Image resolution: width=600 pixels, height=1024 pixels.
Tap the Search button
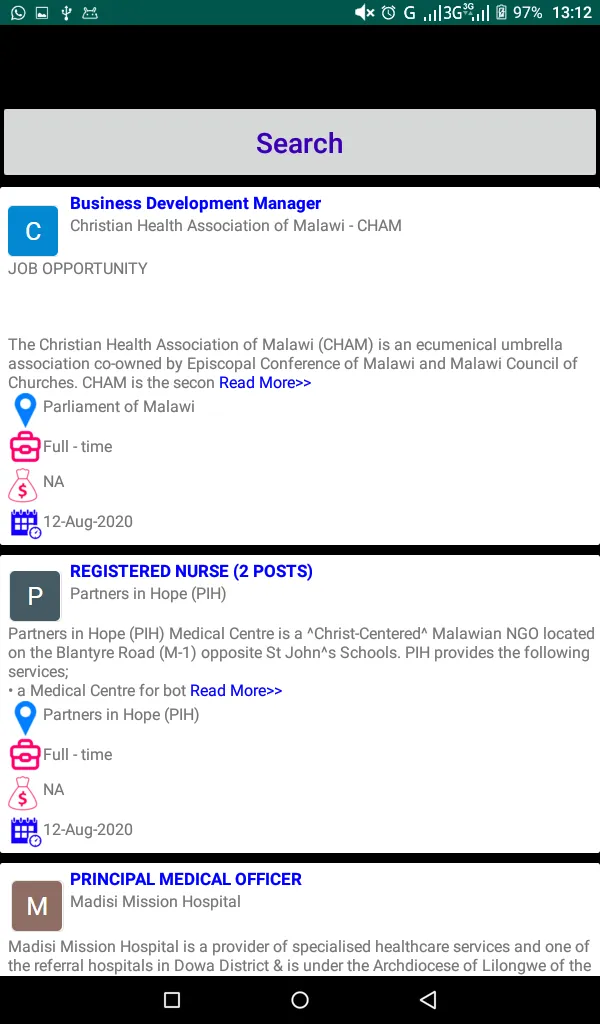pos(300,142)
